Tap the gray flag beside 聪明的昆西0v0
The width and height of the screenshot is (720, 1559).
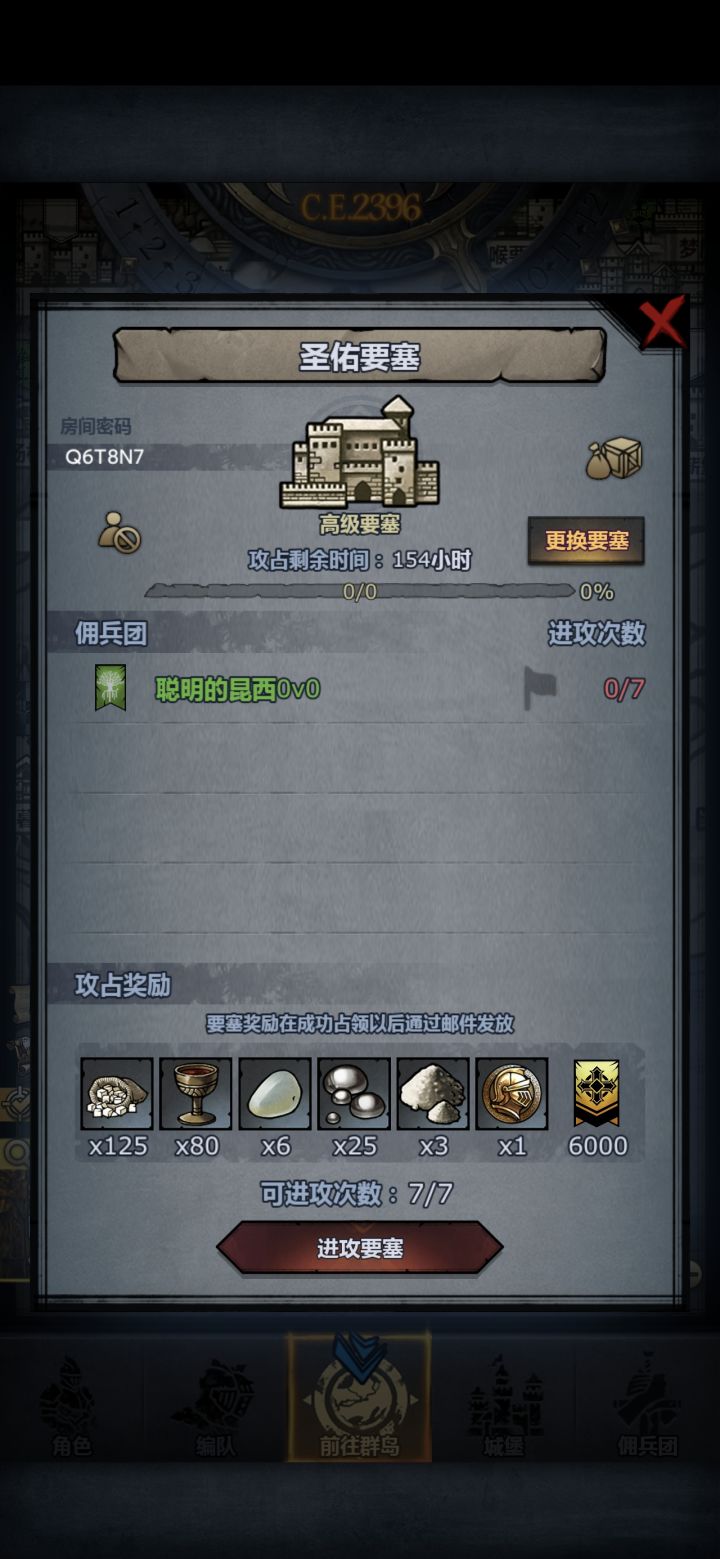click(541, 689)
